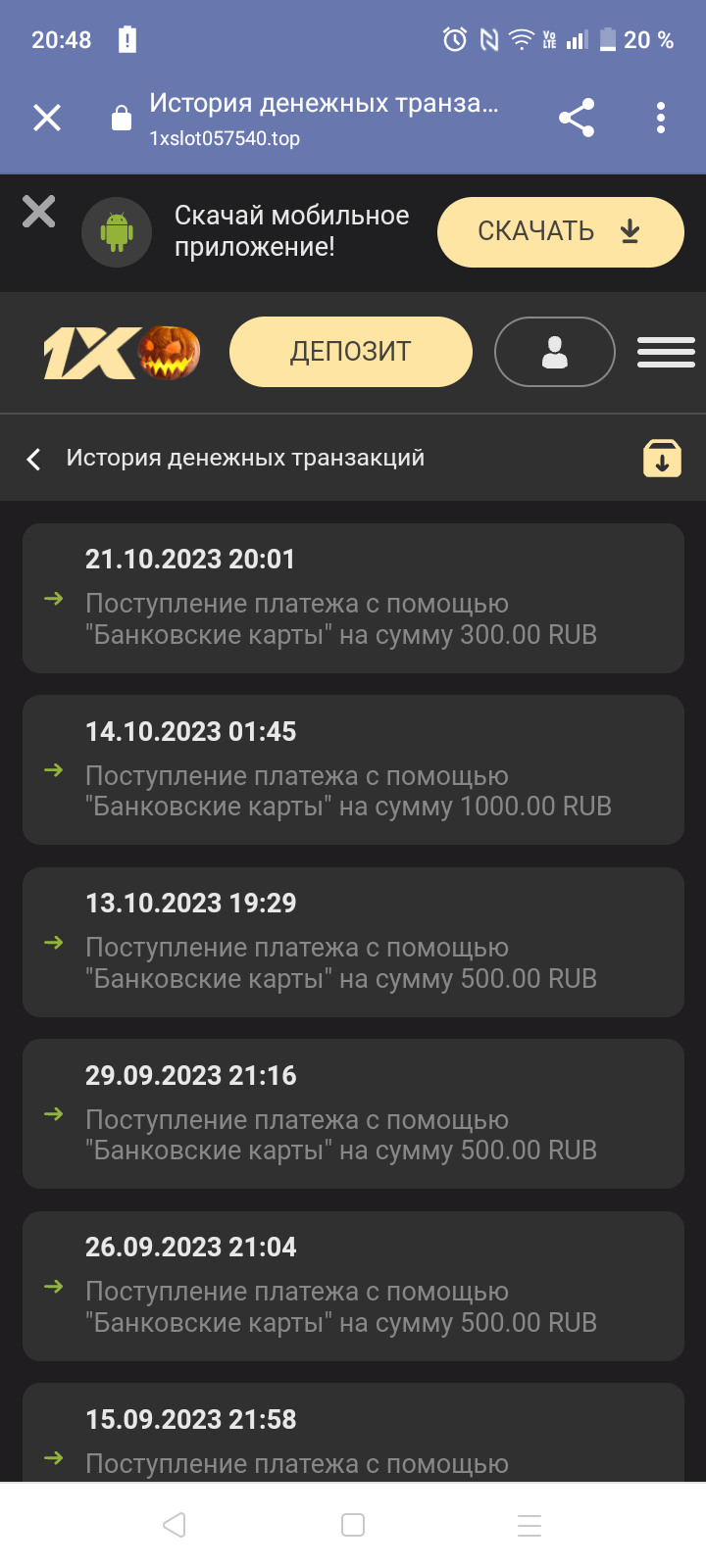Go to 1X site logo home

[x=120, y=353]
